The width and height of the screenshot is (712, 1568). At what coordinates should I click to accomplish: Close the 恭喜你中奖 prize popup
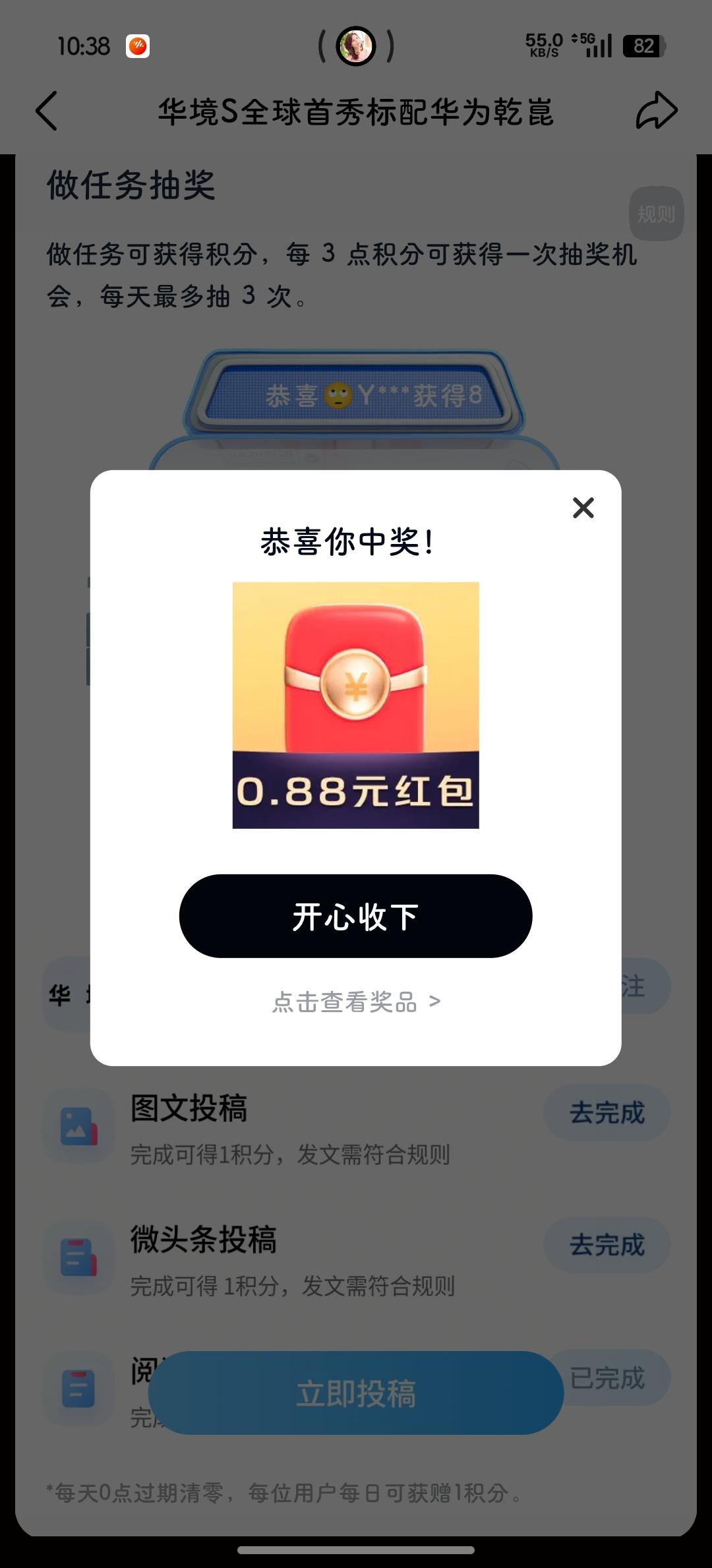(583, 508)
